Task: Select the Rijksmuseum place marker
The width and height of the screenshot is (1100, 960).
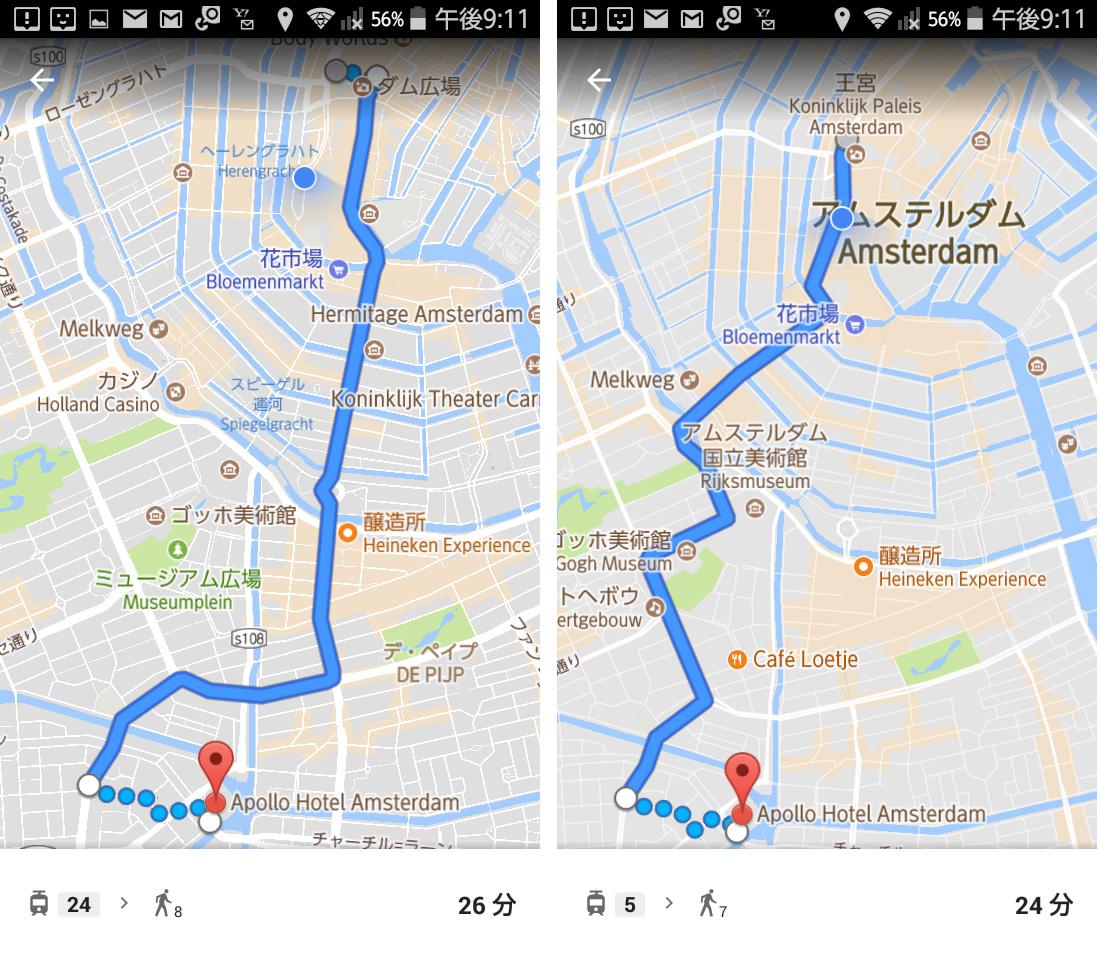Action: tap(755, 508)
